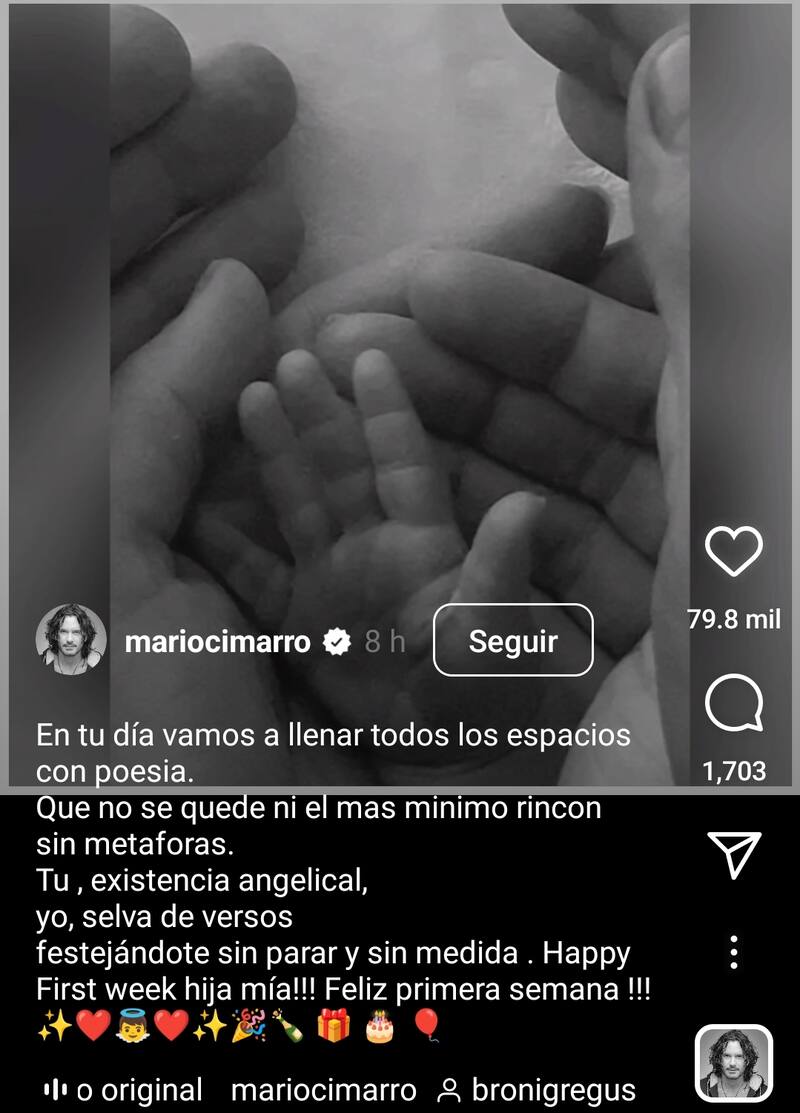The height and width of the screenshot is (1113, 800).
Task: Like this reel with the heart icon
Action: [x=734, y=550]
